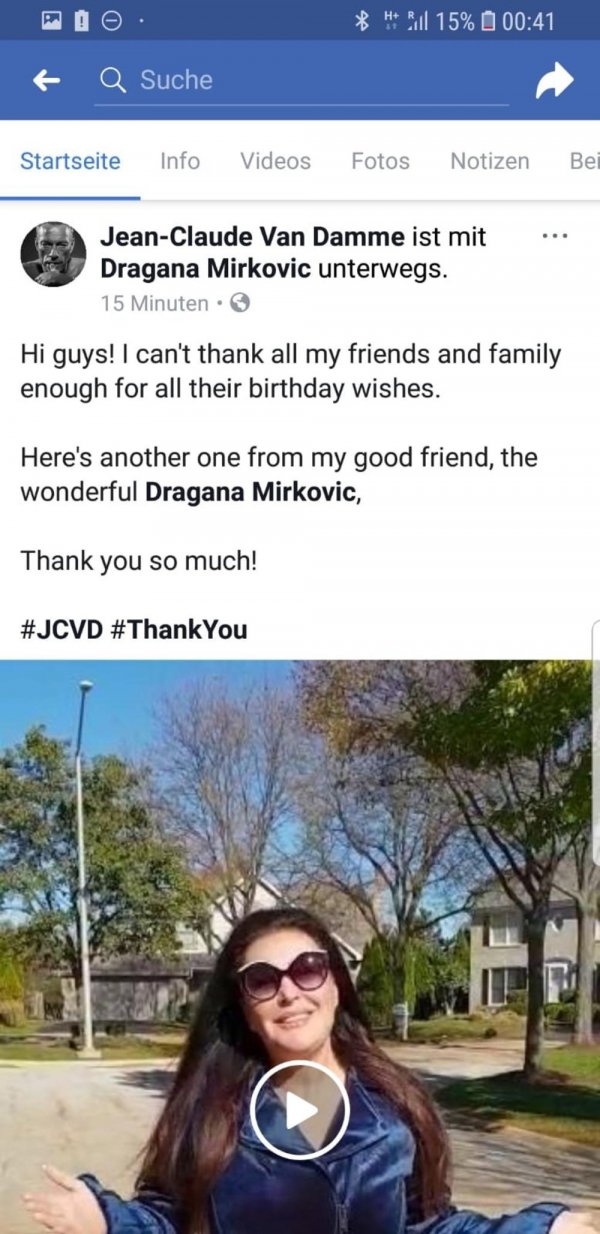
Task: Open Jean-Claude Van Damme's page from post header
Action: pos(252,237)
